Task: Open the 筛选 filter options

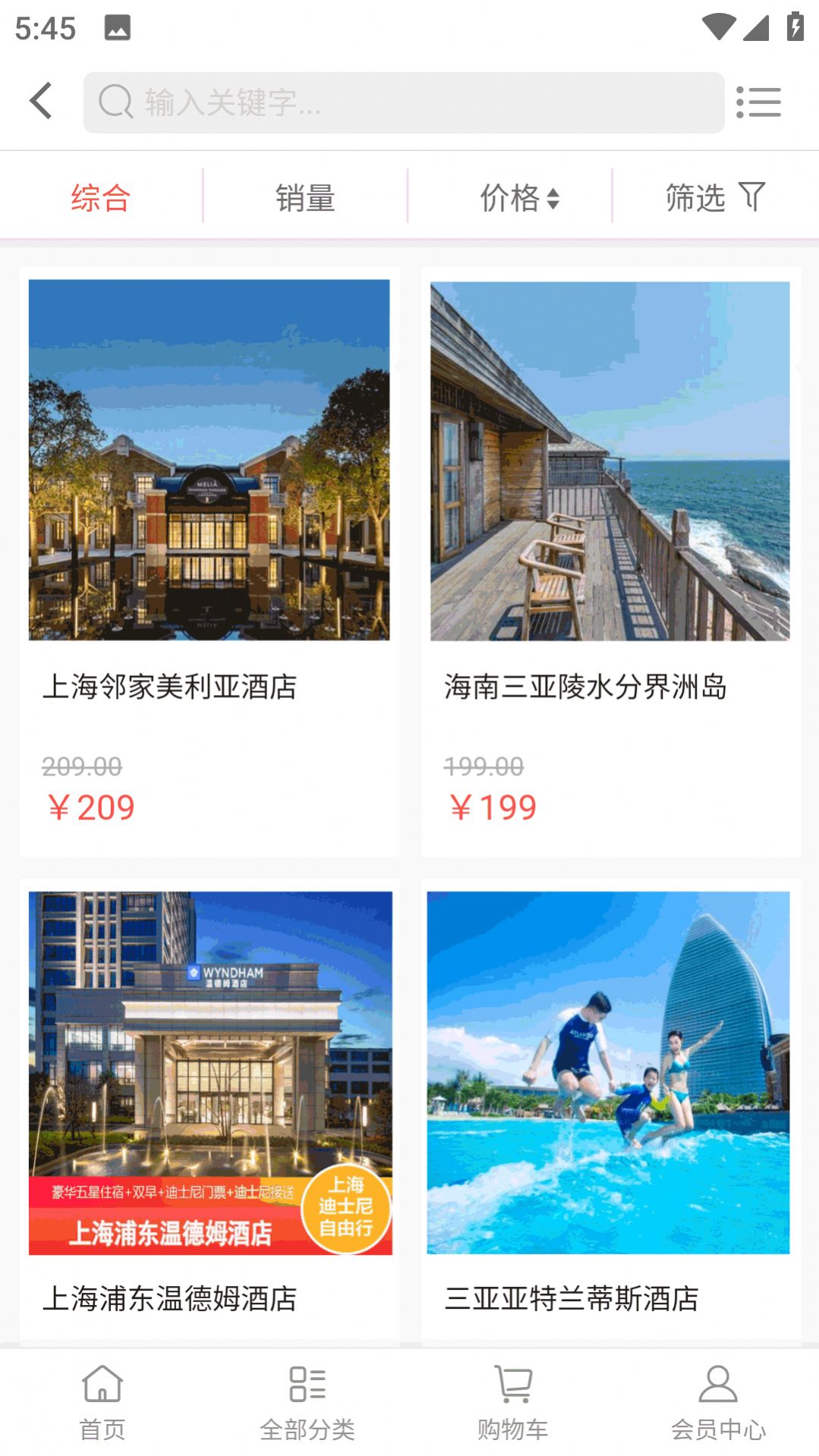Action: point(714,198)
